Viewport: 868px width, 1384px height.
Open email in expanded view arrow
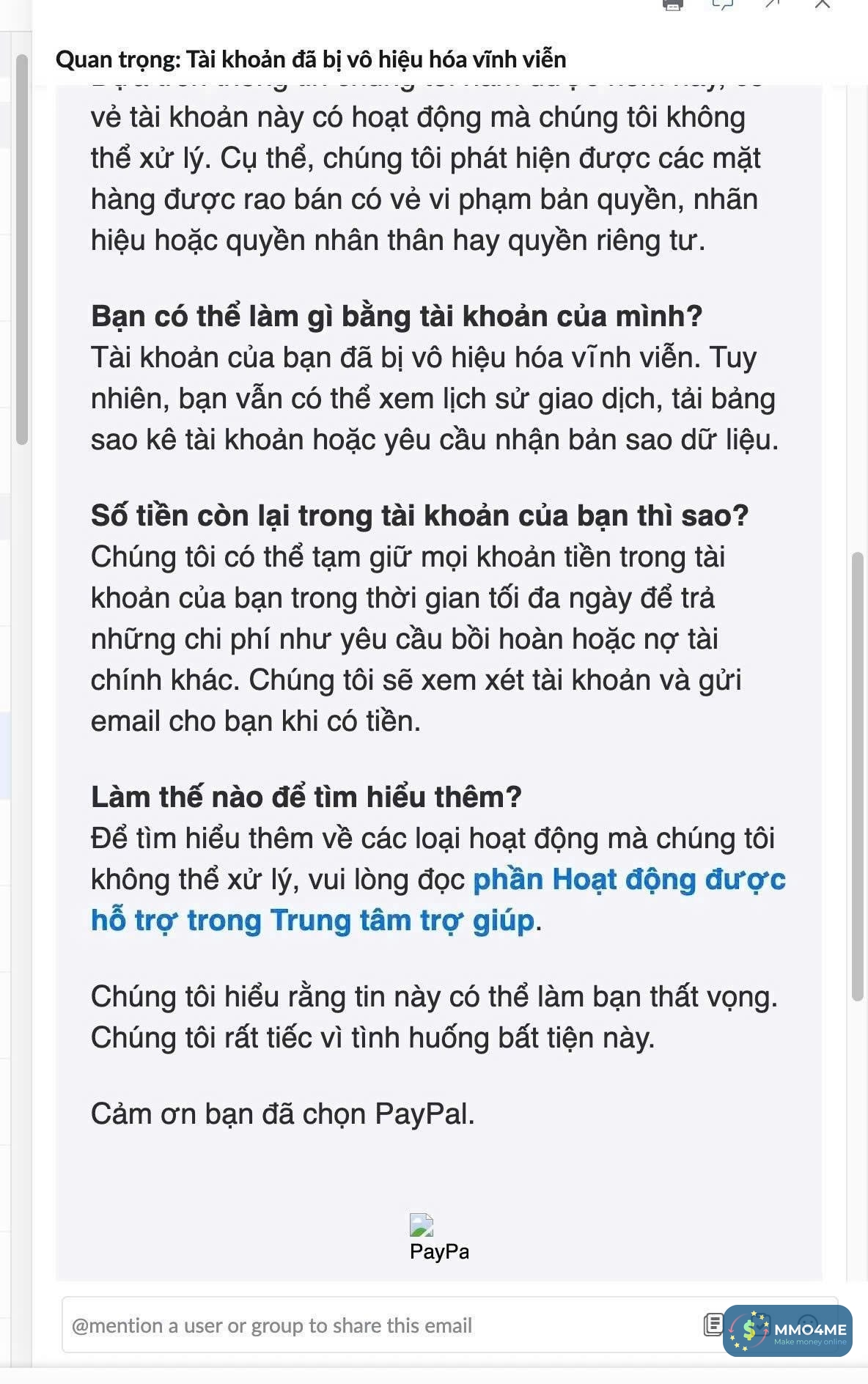773,4
